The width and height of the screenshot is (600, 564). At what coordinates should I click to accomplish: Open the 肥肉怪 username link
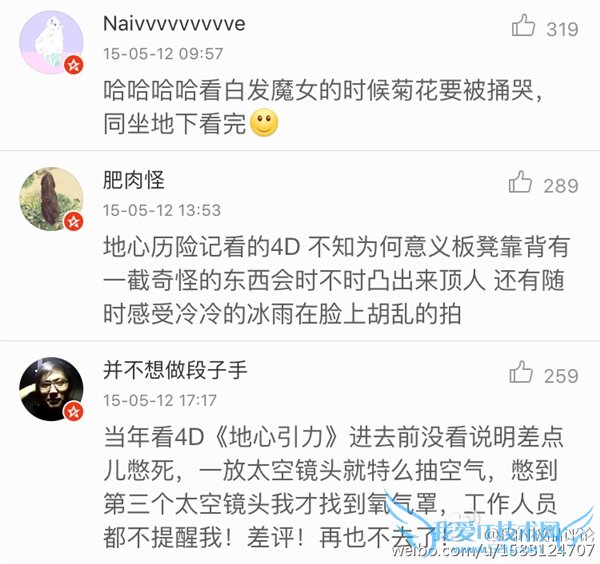134,181
